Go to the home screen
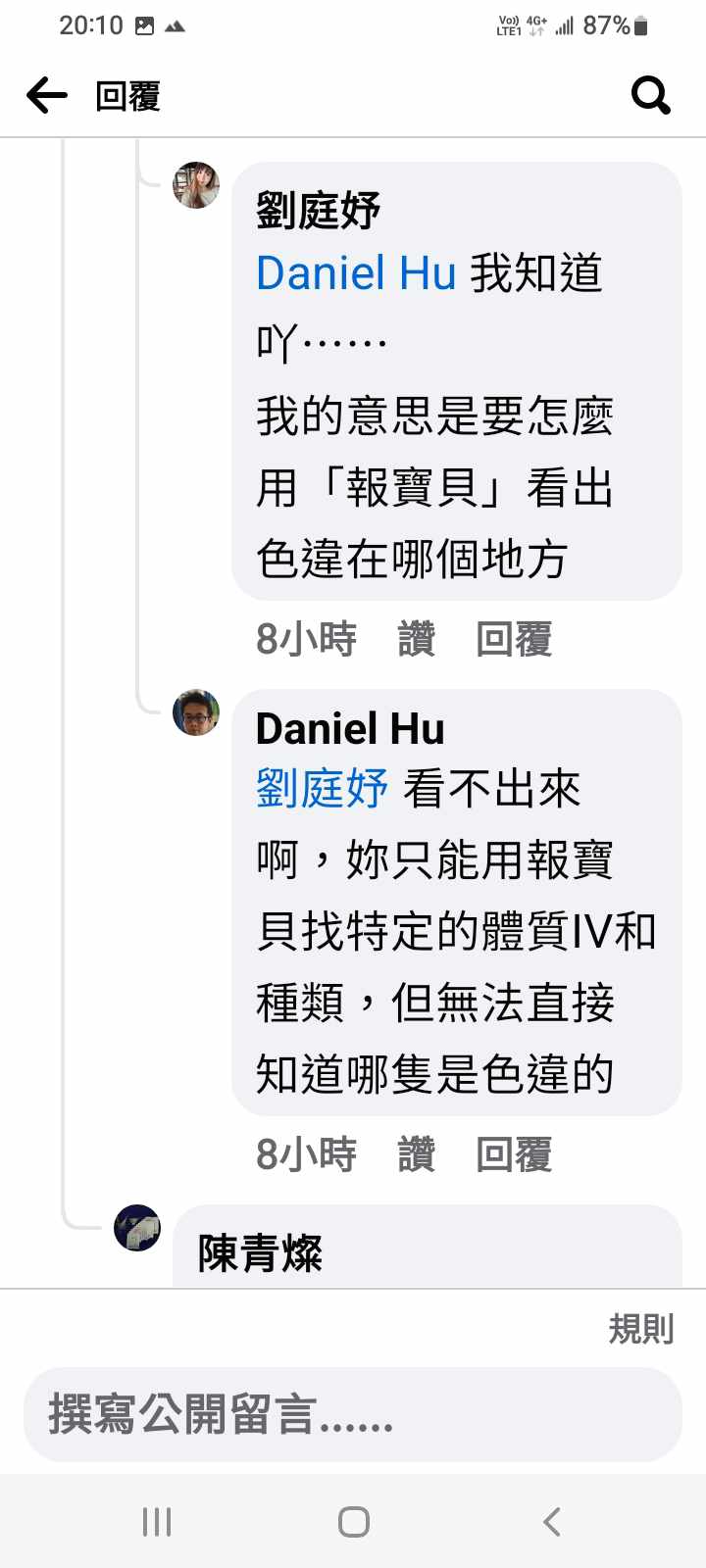 click(x=353, y=1522)
